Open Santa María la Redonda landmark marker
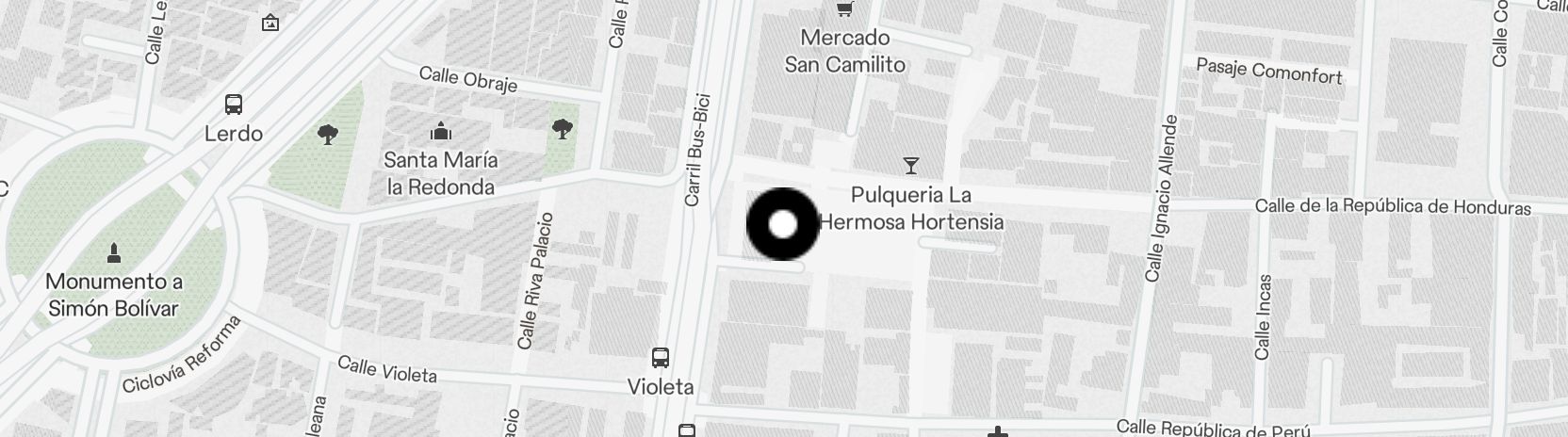 440,132
